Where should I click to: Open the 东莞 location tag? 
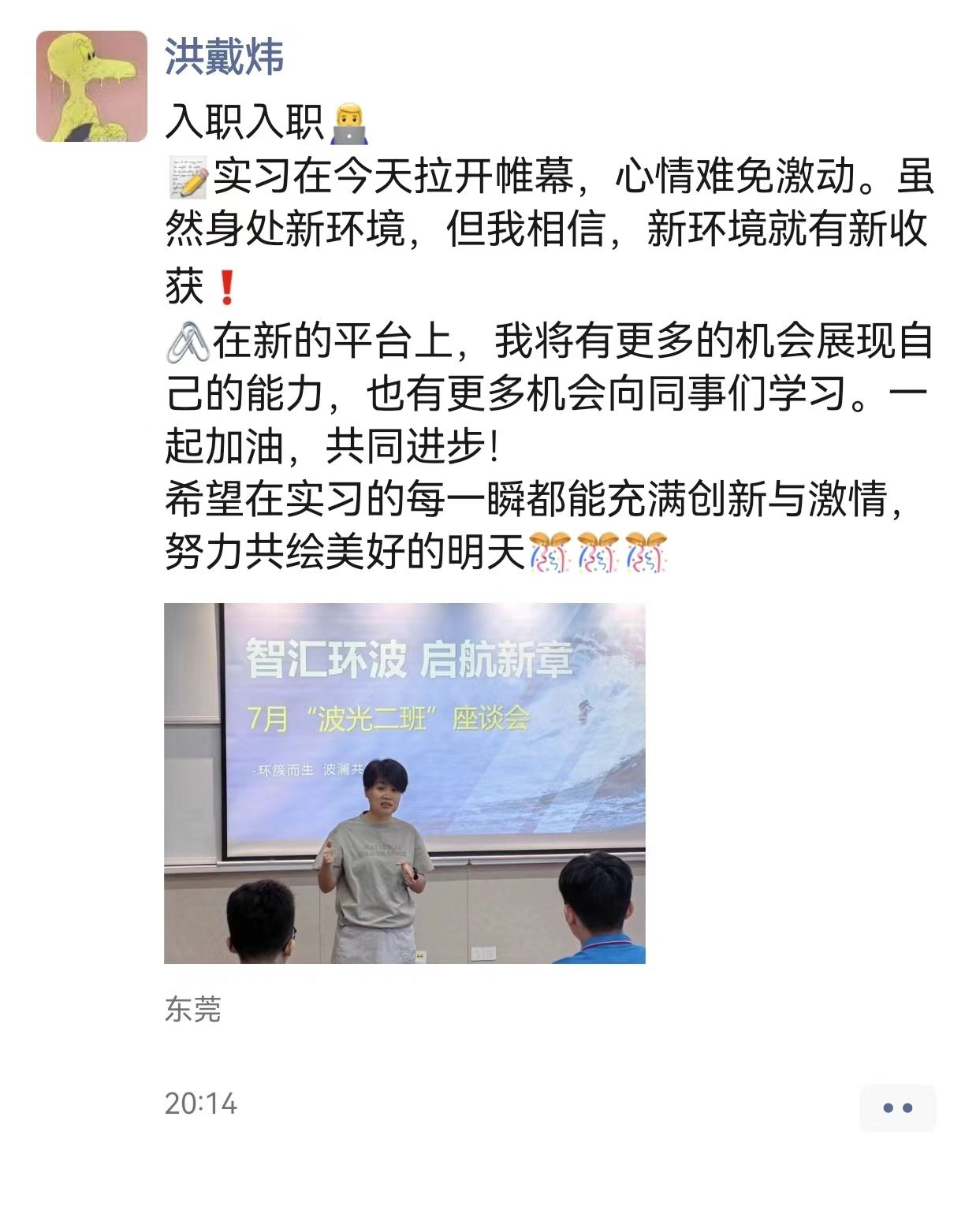193,1010
